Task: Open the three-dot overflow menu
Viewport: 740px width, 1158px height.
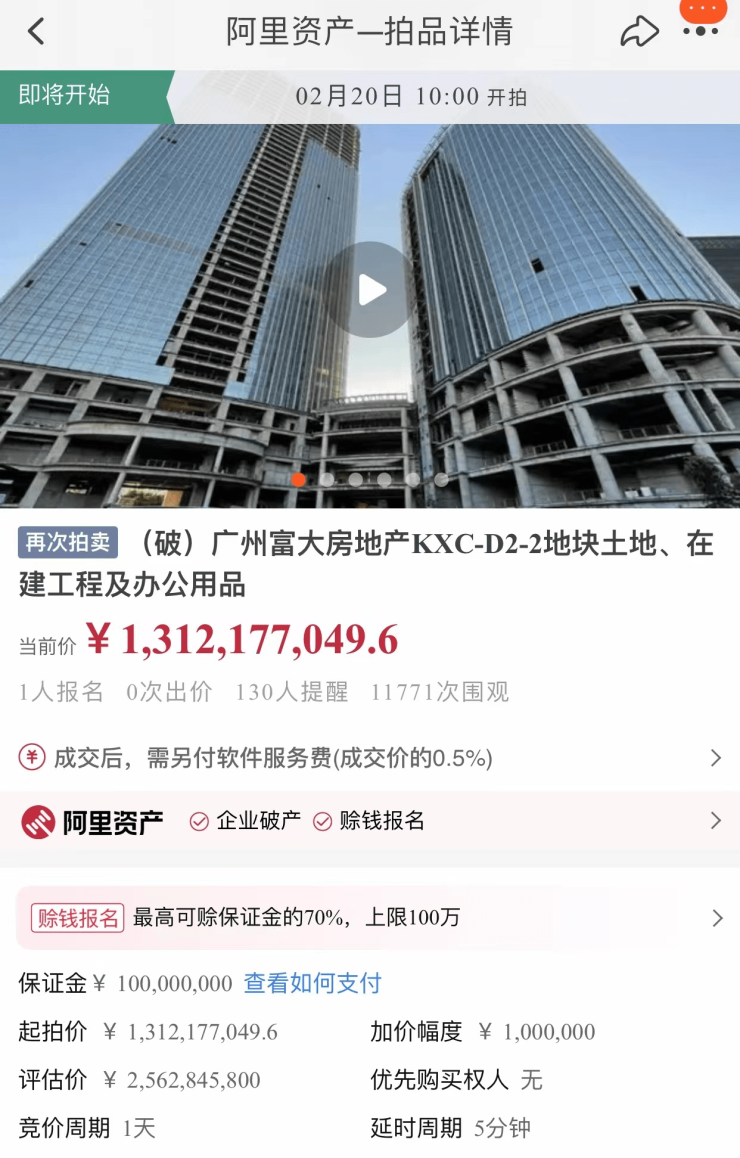Action: click(x=701, y=31)
